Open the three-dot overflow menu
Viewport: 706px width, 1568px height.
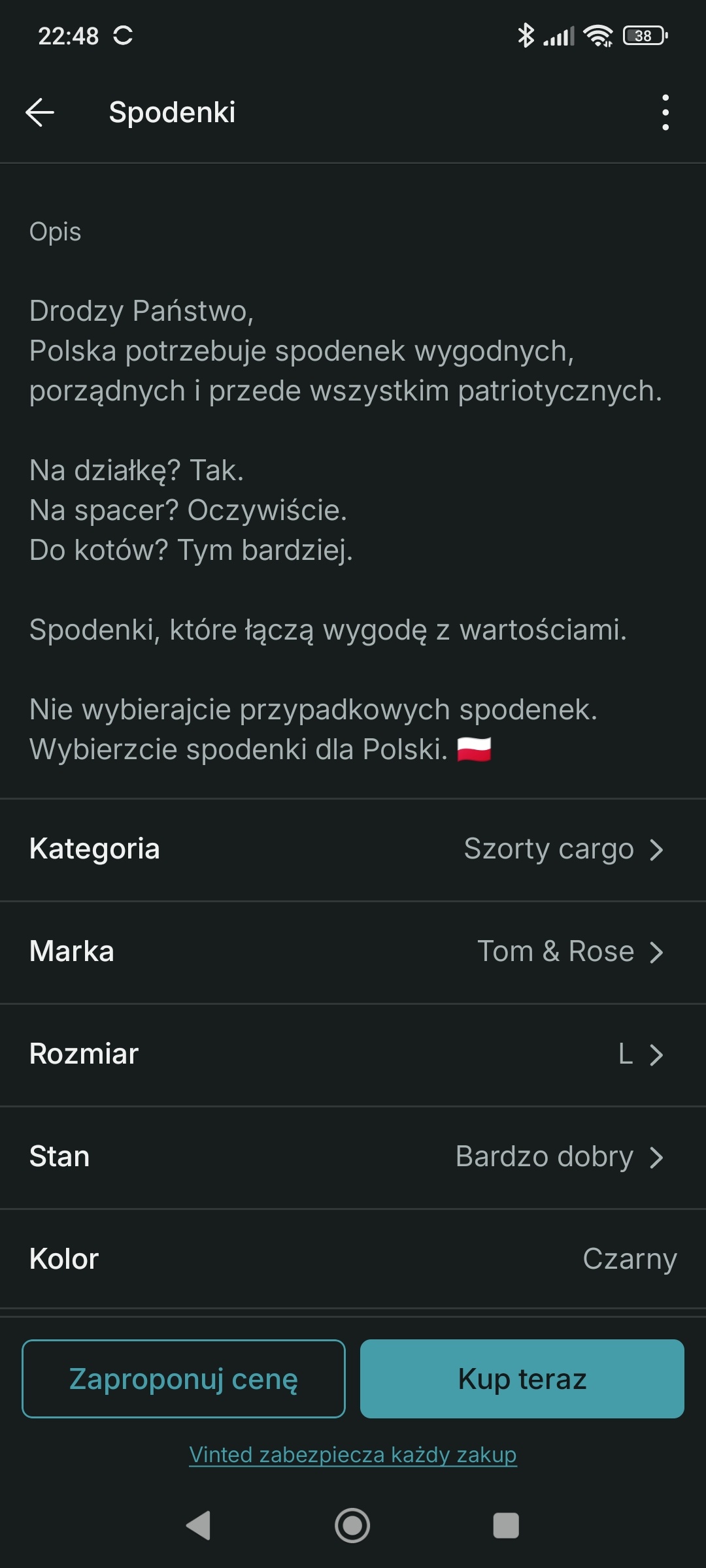pos(665,112)
